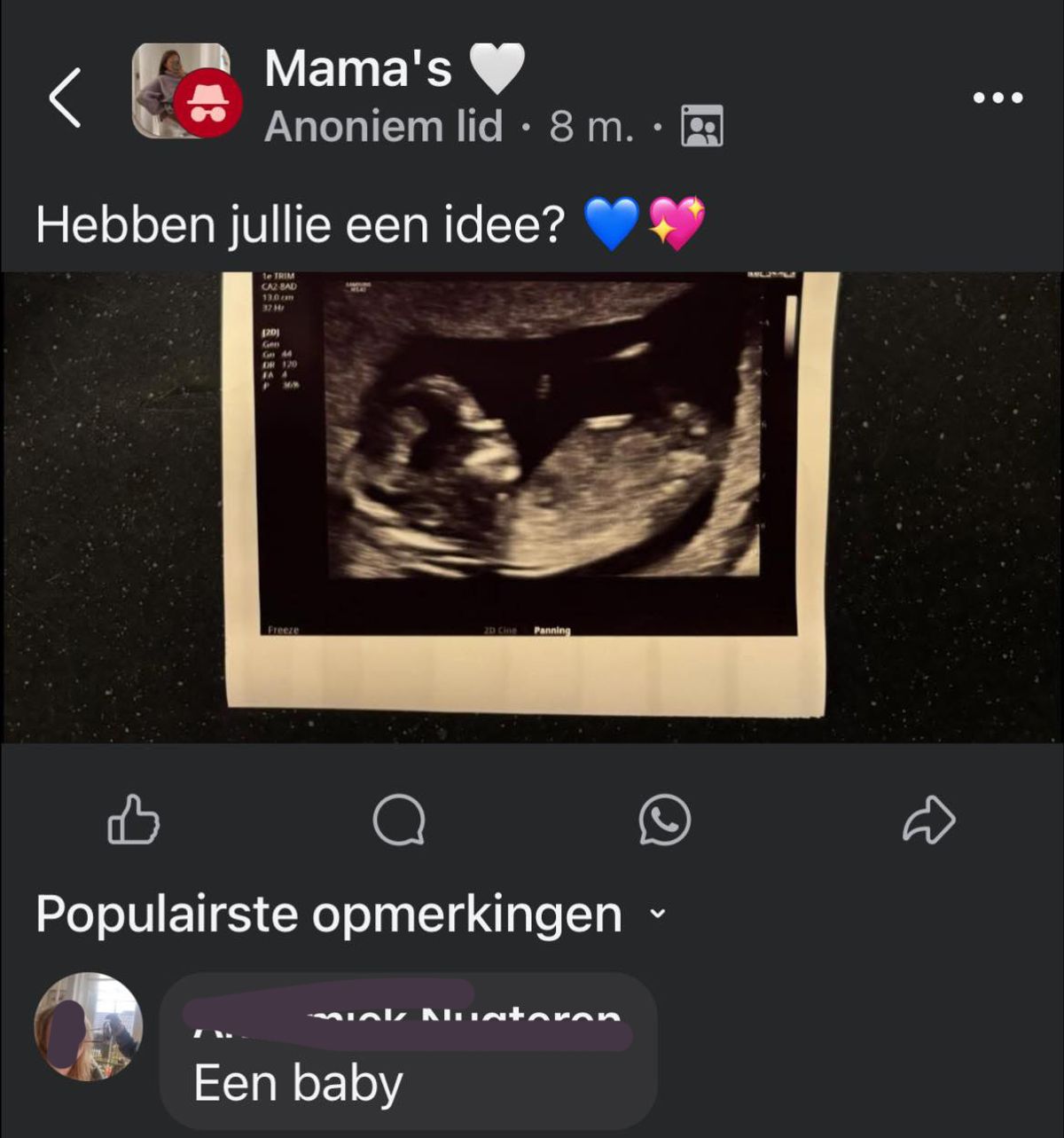Screen dimensions: 1064x1138
Task: Comment on the post via speech bubble
Action: pyautogui.click(x=399, y=820)
